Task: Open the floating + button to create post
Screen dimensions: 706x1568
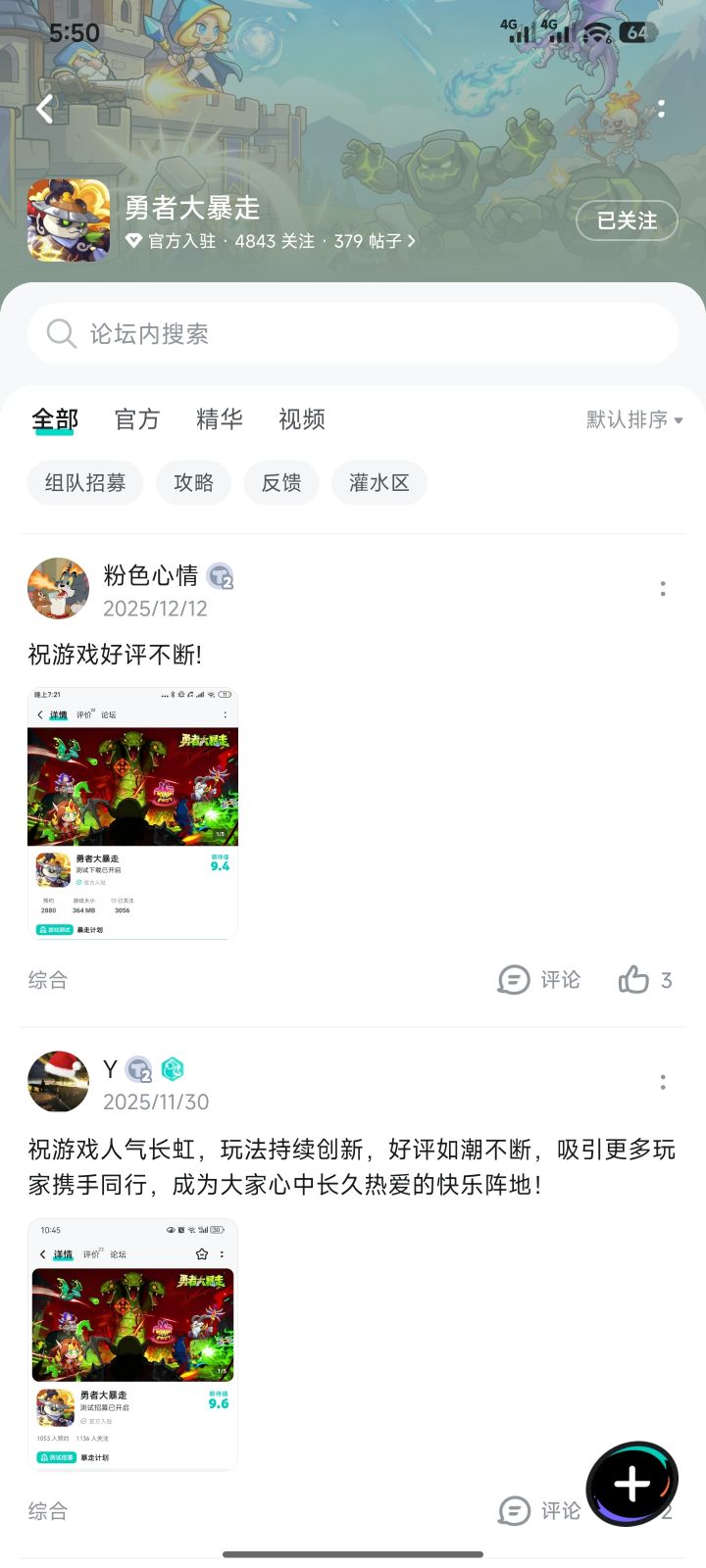Action: point(631,1483)
